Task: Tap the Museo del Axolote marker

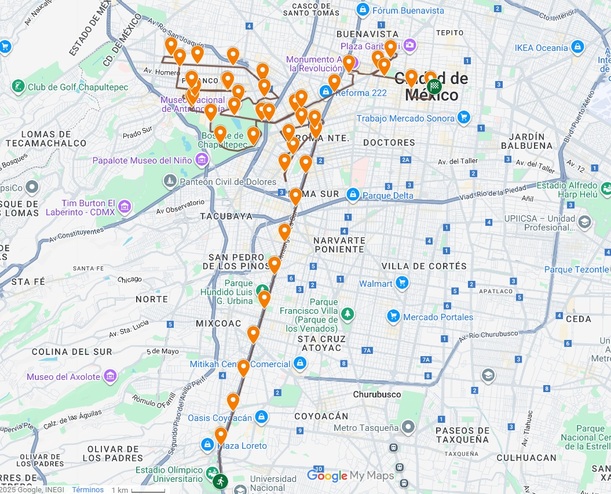Action: click(110, 377)
